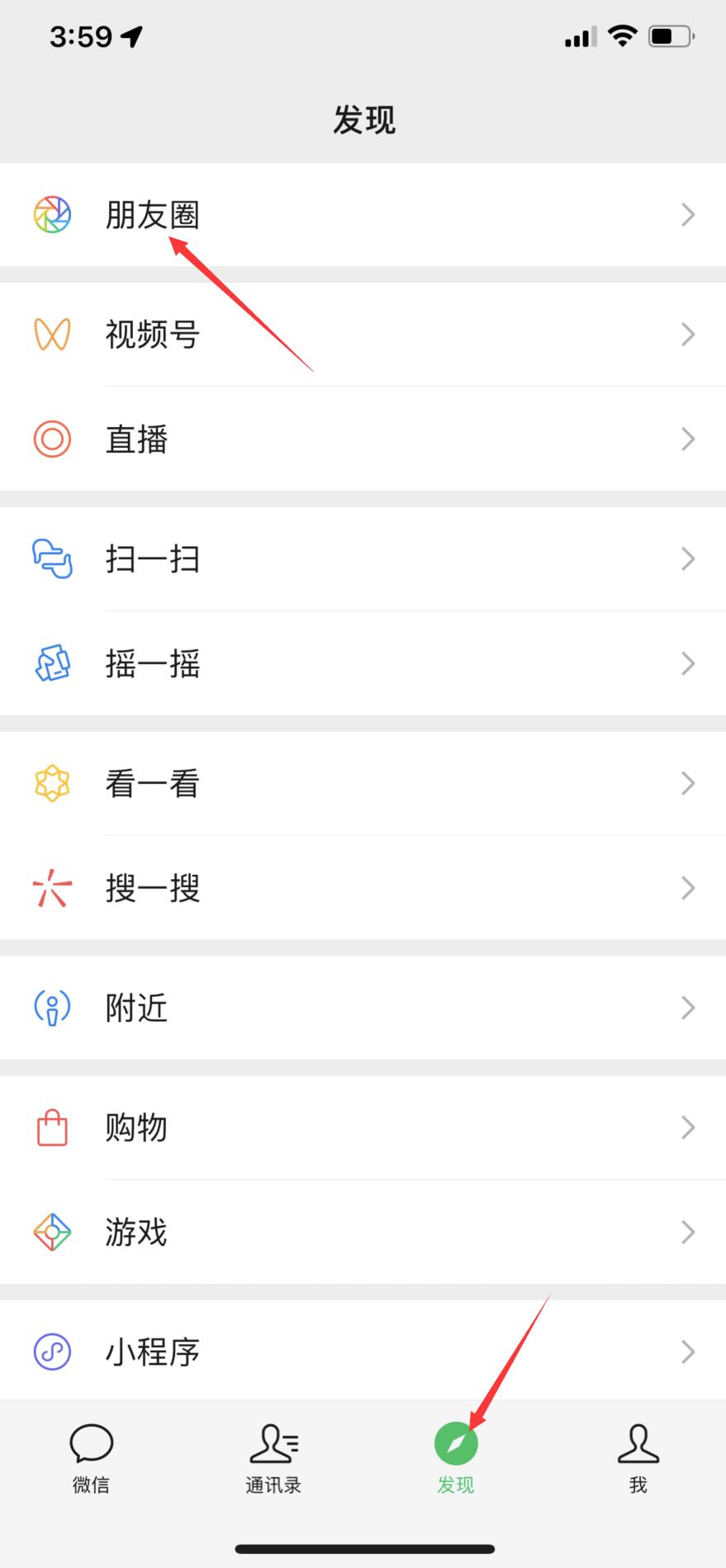Switch to the 微信 chats tab
Screen dimensions: 726x1568
click(91, 1458)
